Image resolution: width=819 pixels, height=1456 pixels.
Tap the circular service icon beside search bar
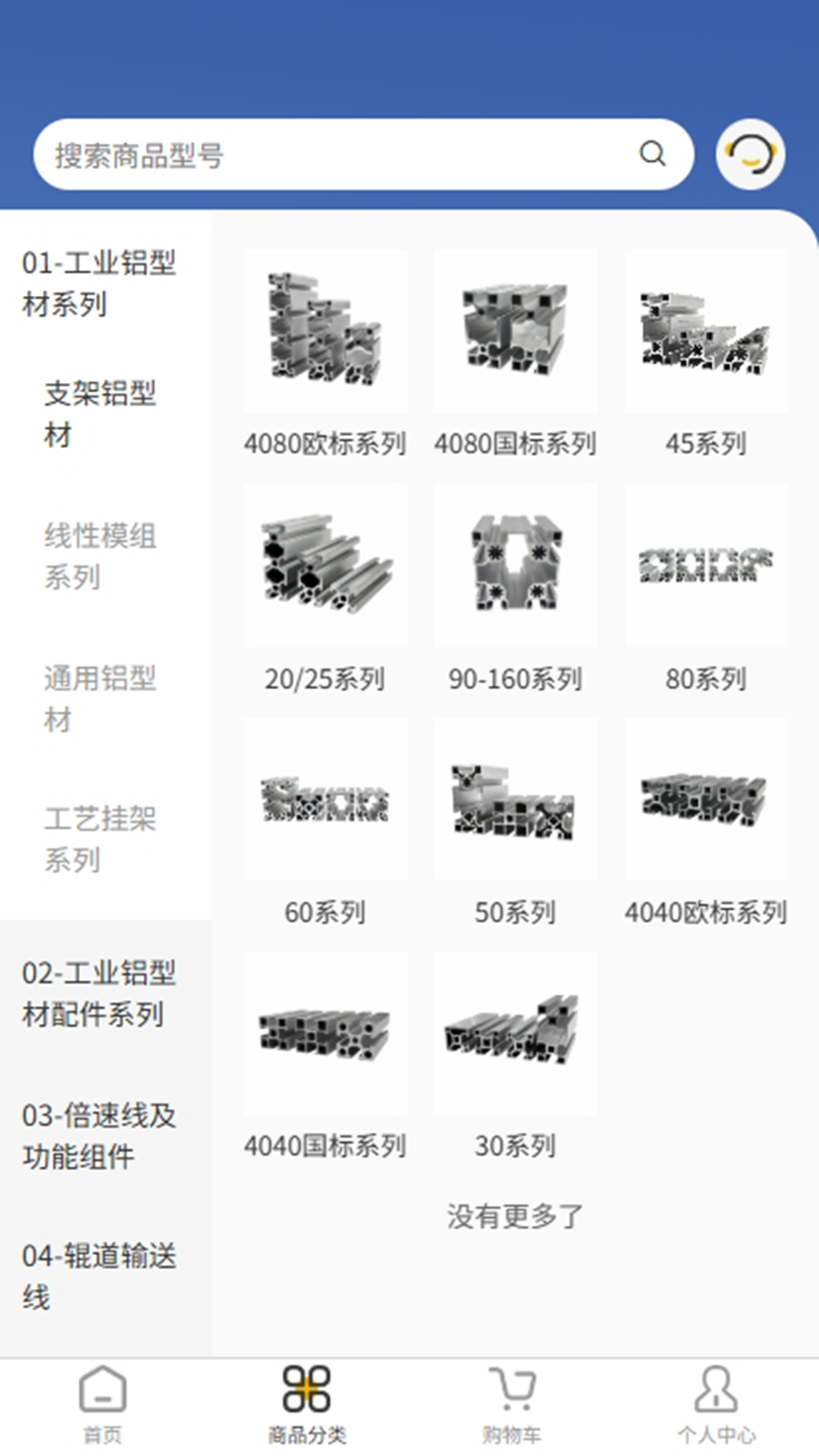point(749,153)
